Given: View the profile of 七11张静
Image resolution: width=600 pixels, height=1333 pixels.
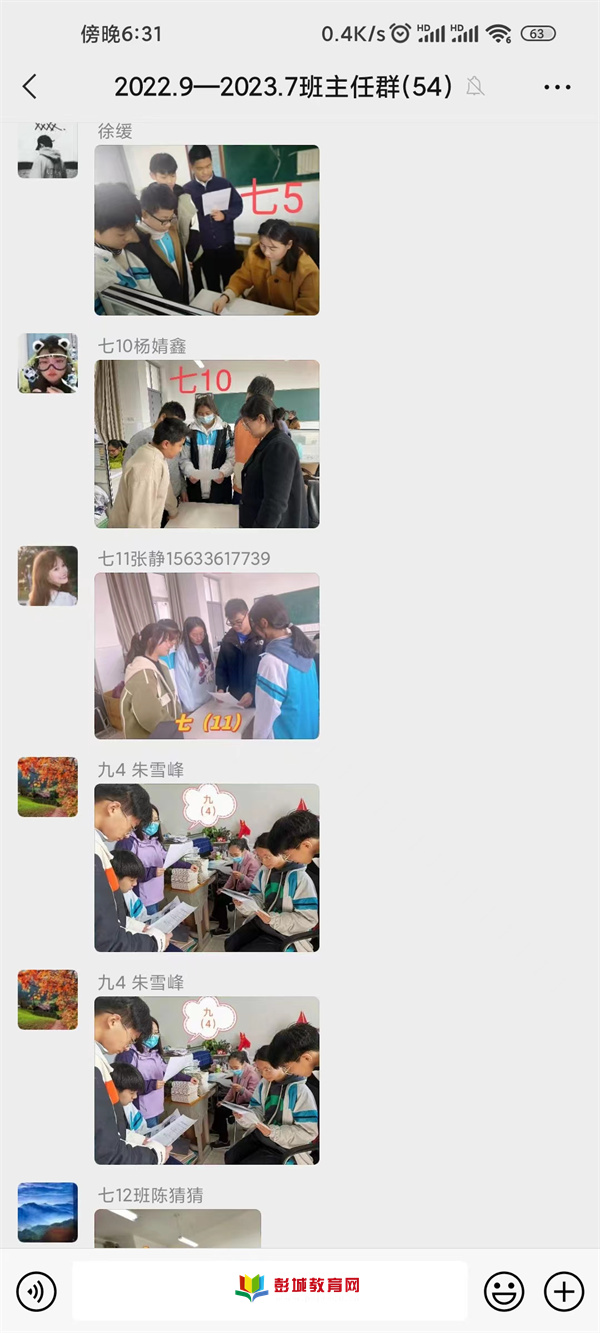Looking at the screenshot, I should click(x=47, y=576).
